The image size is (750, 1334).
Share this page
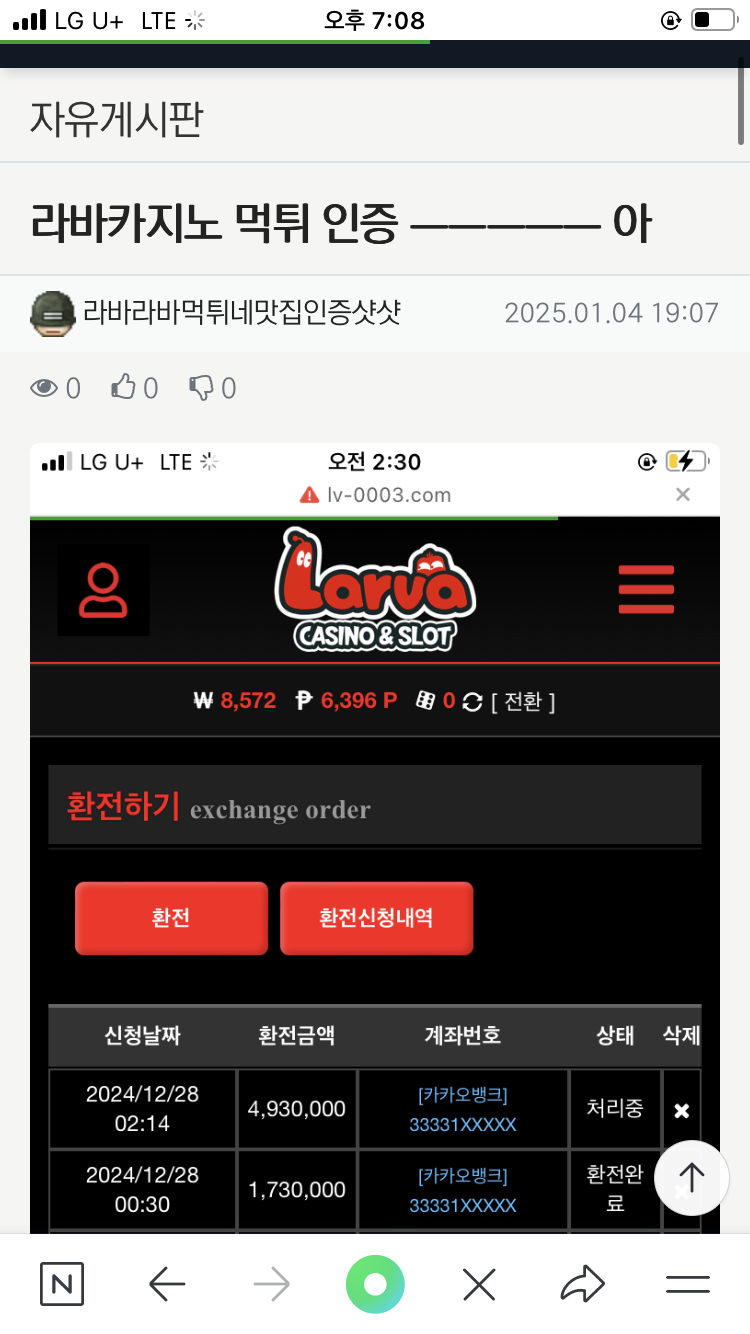[x=583, y=1284]
